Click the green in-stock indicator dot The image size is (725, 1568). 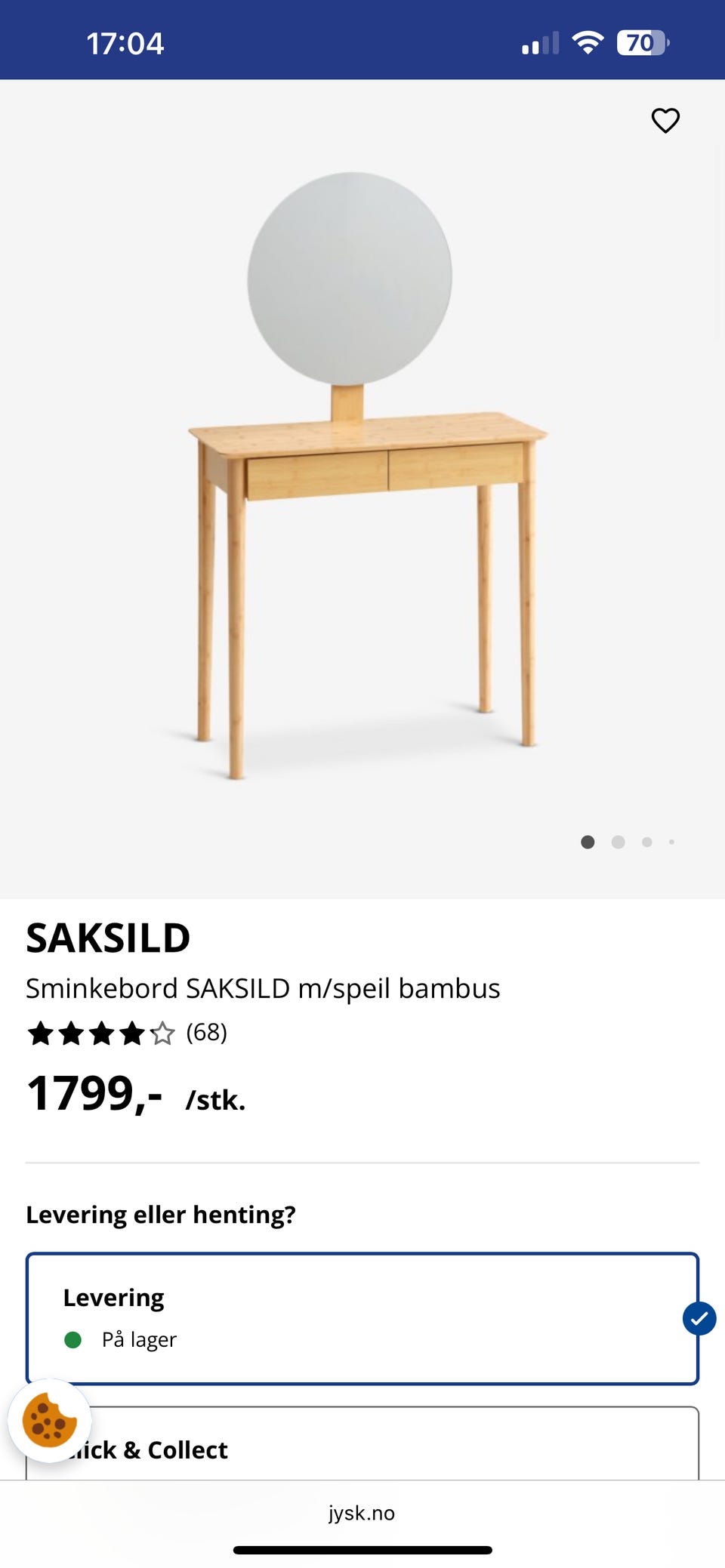[x=73, y=1339]
